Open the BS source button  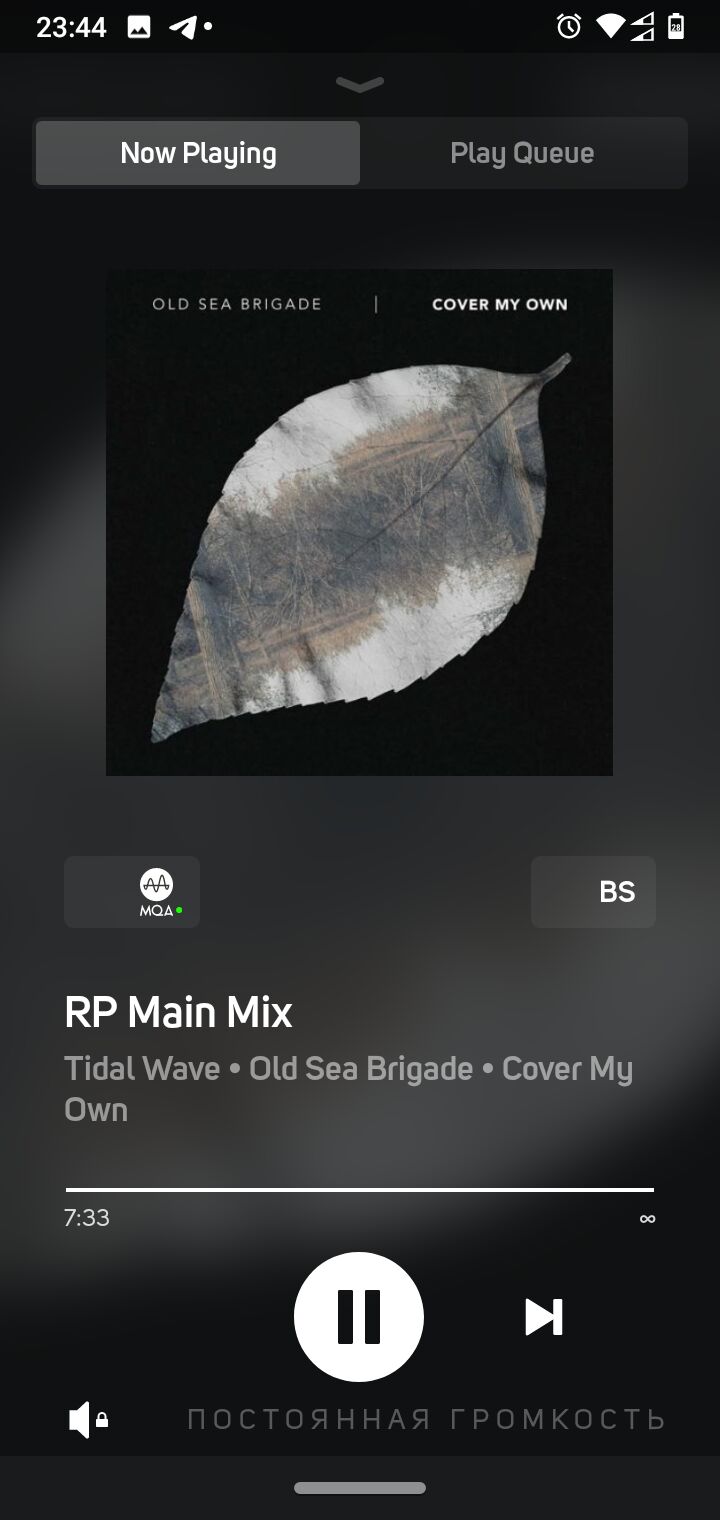click(x=594, y=892)
